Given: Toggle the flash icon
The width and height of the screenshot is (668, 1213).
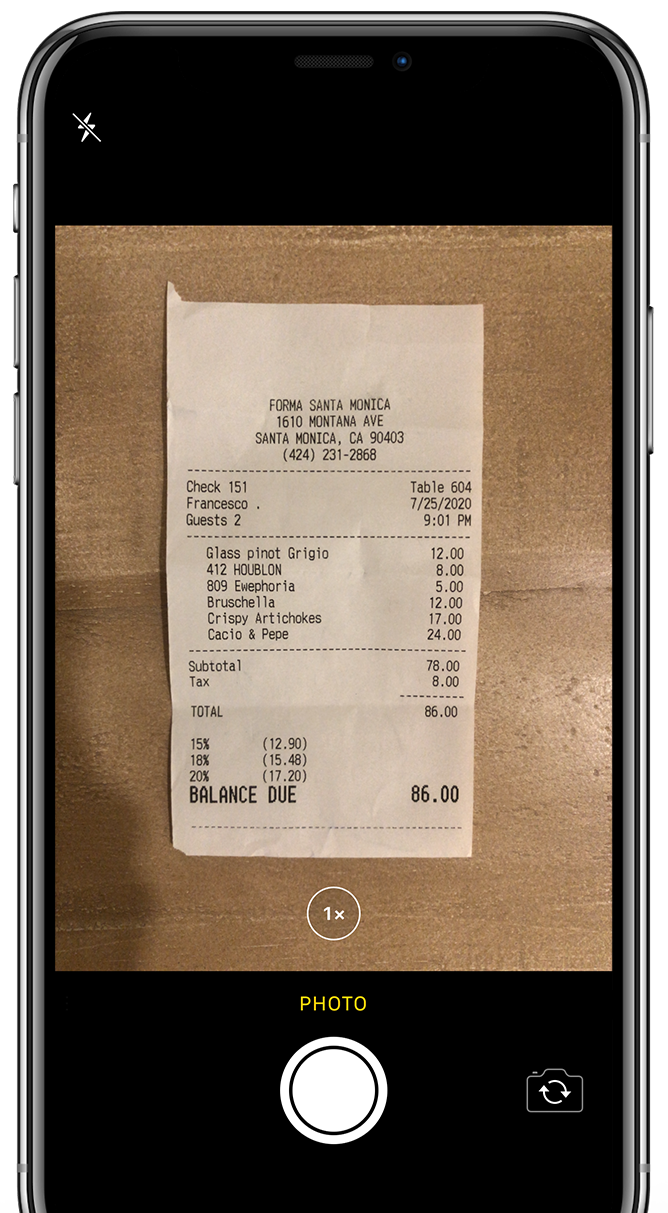Looking at the screenshot, I should [87, 127].
